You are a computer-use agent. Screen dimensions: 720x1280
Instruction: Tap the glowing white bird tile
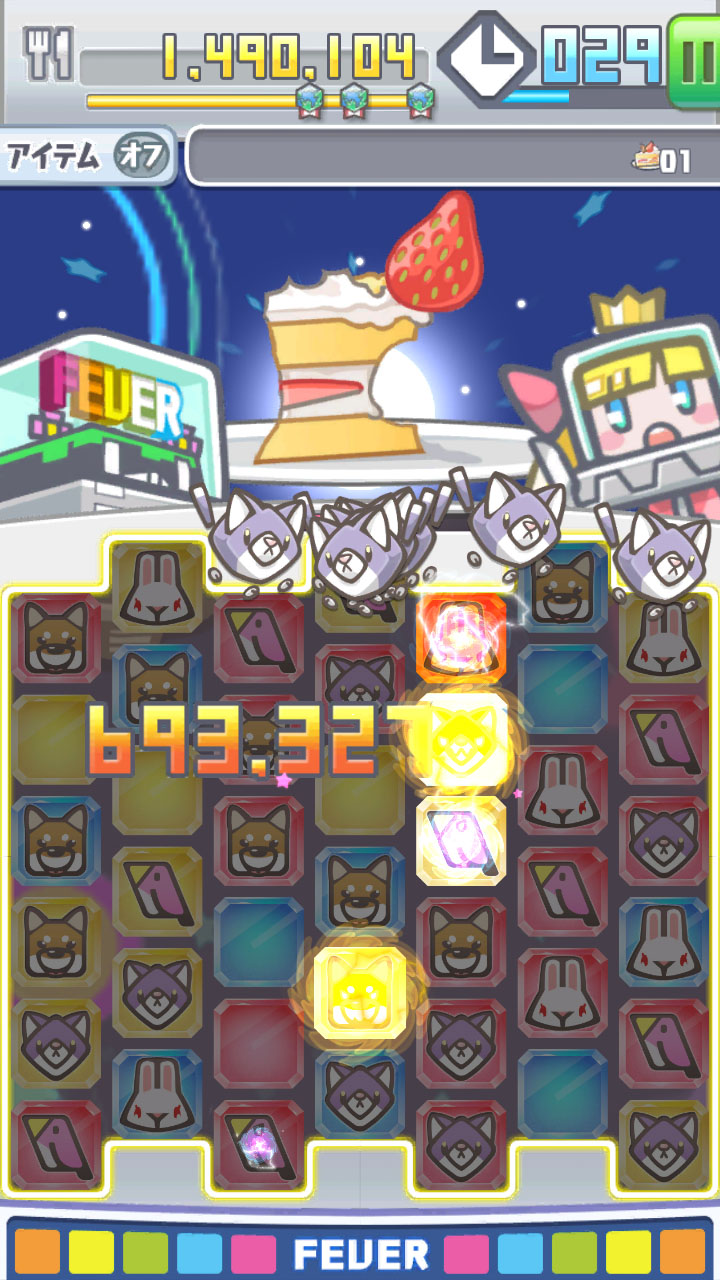[x=460, y=839]
